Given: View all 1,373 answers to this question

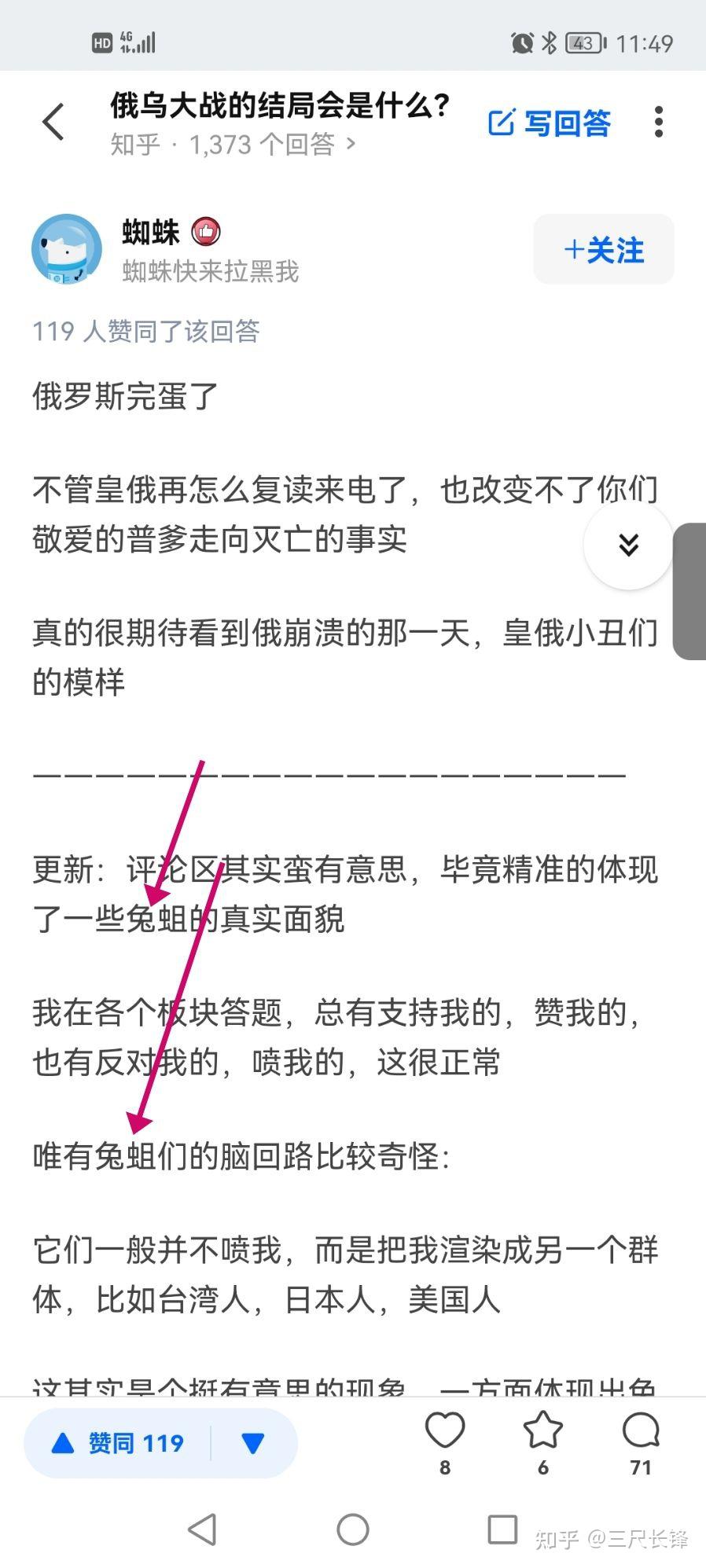Looking at the screenshot, I should point(233,145).
